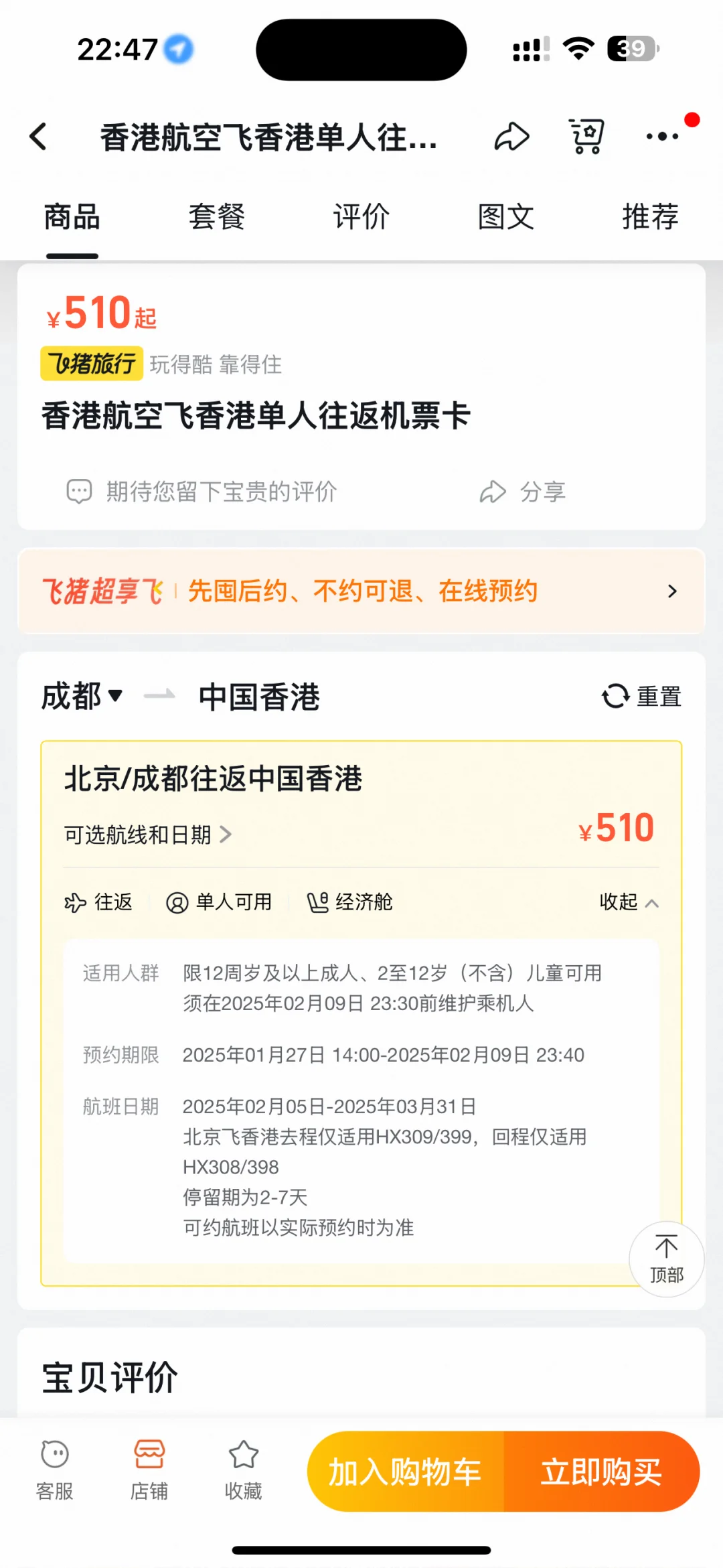Switch to the 推荐 tab
This screenshot has height=1568, width=723.
point(650,217)
